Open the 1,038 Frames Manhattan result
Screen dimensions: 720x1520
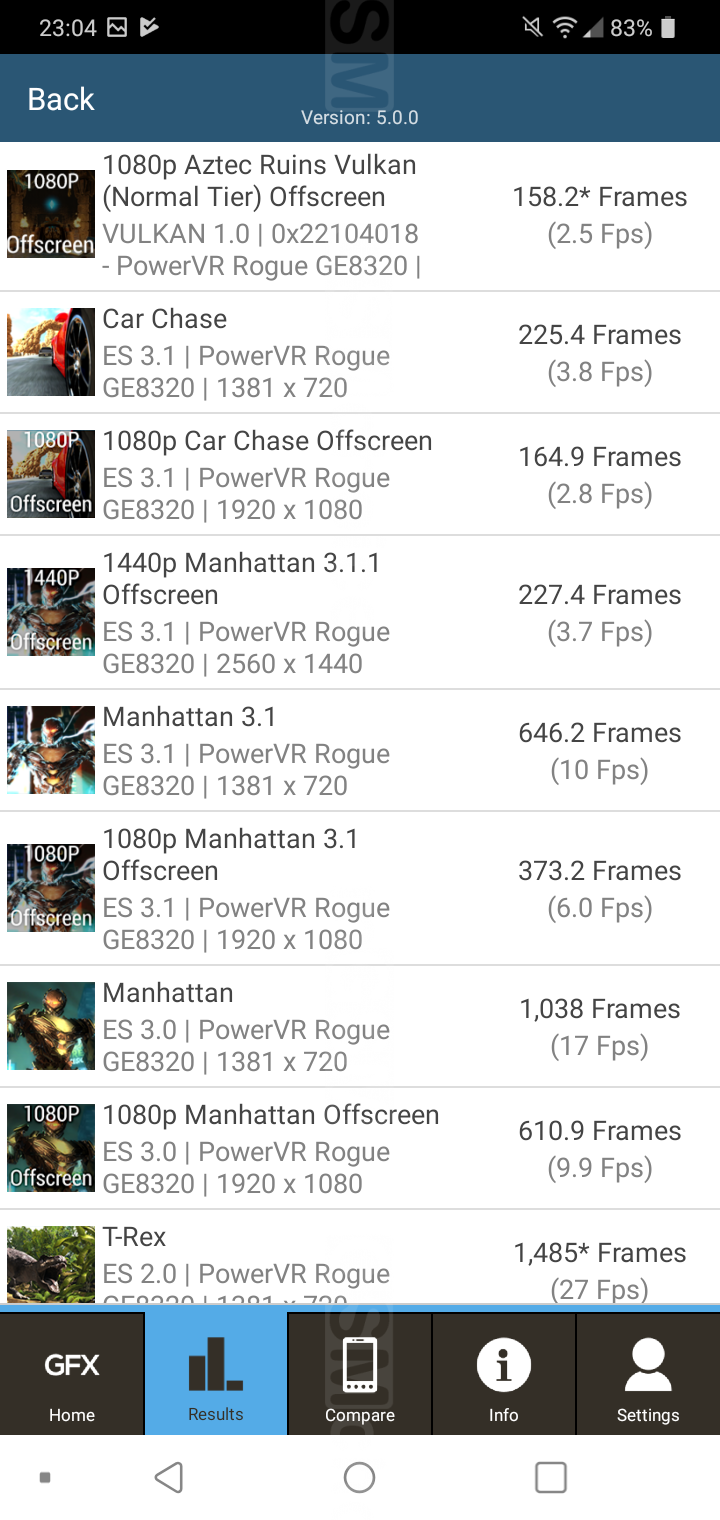[360, 1027]
